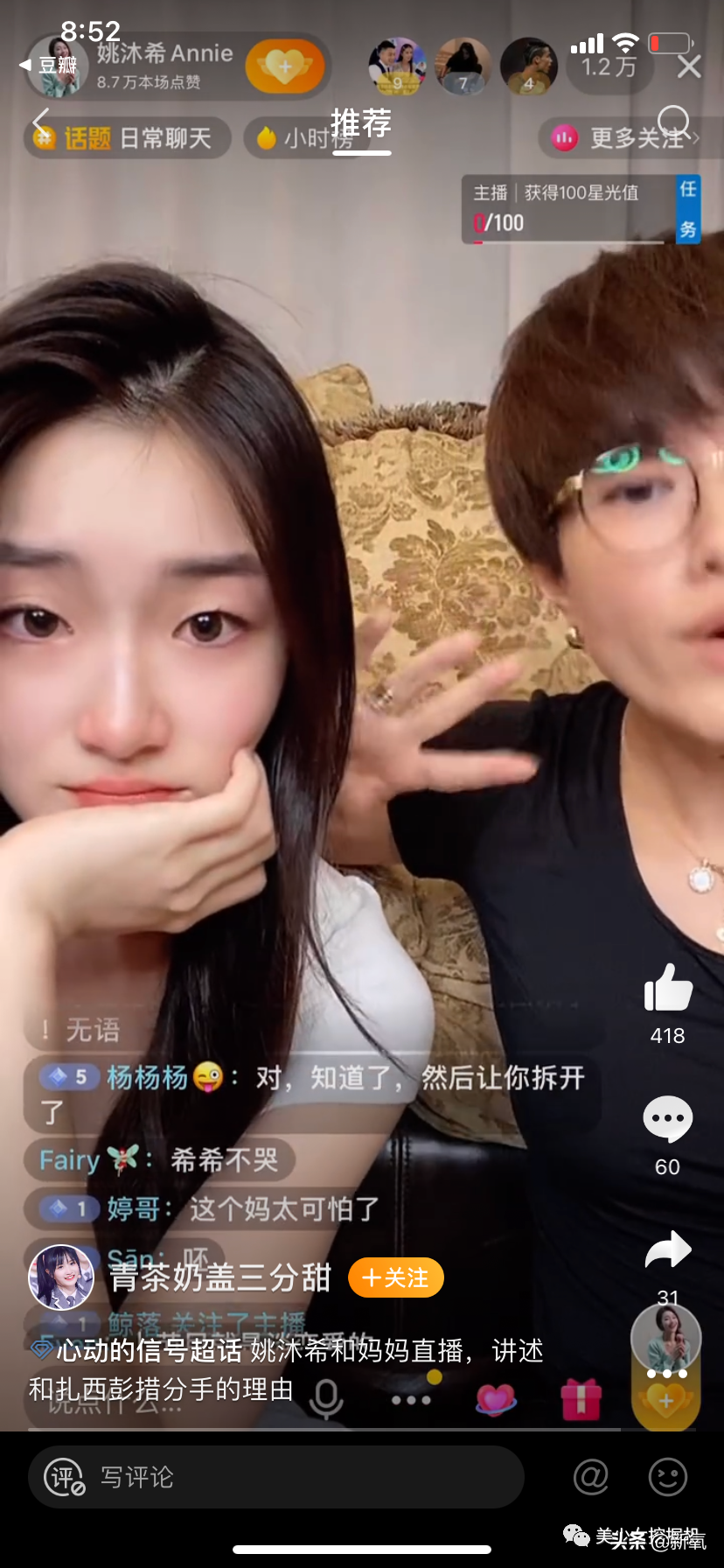The image size is (724, 1568).
Task: Open the emoji smiley picker
Action: click(x=668, y=1477)
